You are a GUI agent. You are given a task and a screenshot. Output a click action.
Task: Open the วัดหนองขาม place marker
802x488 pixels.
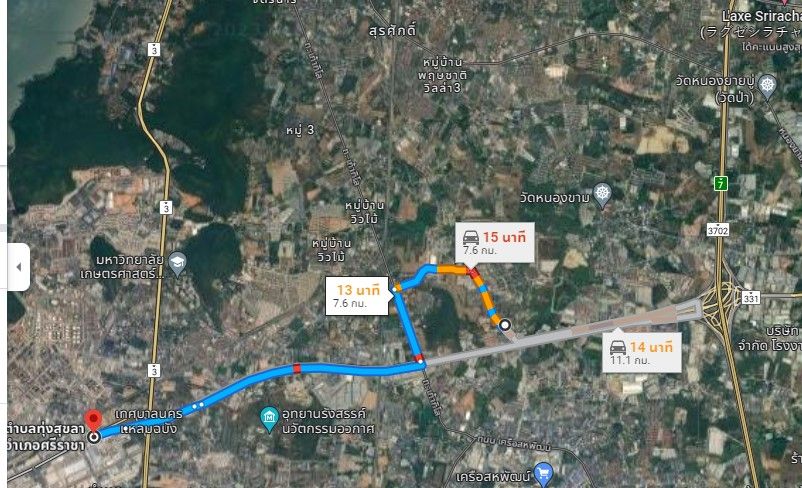point(602,193)
